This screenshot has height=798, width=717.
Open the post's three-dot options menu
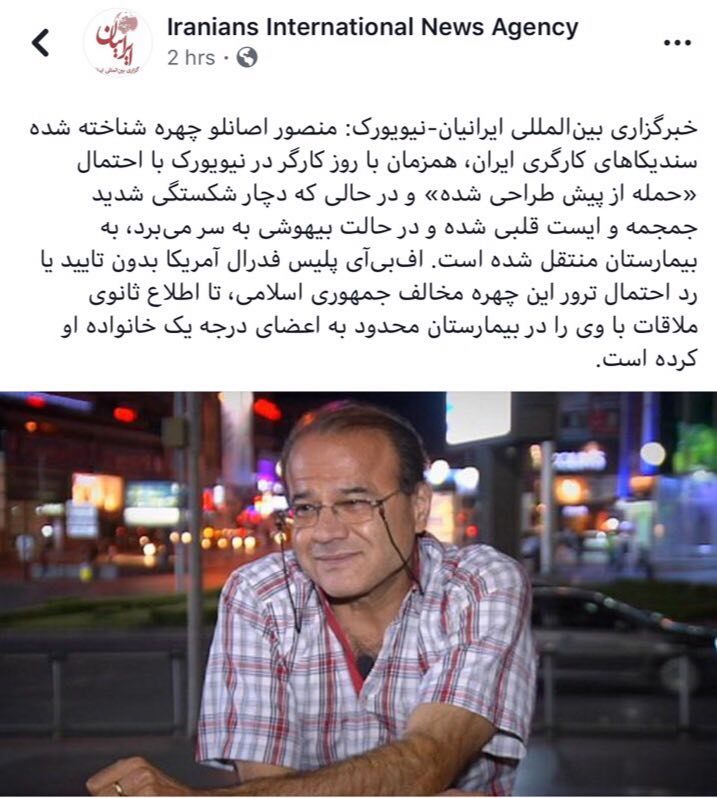point(677,43)
